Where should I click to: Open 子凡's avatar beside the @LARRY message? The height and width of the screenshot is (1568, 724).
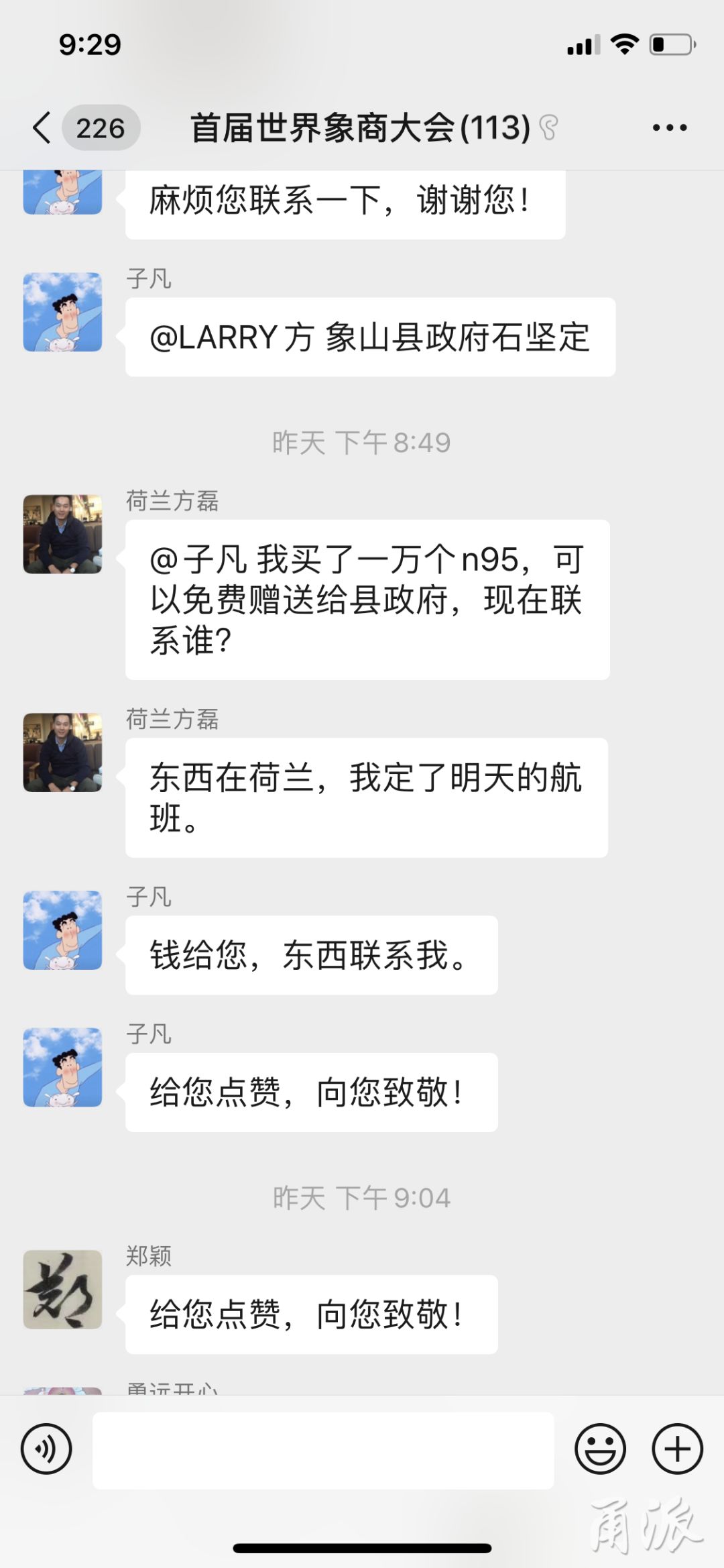[x=63, y=312]
